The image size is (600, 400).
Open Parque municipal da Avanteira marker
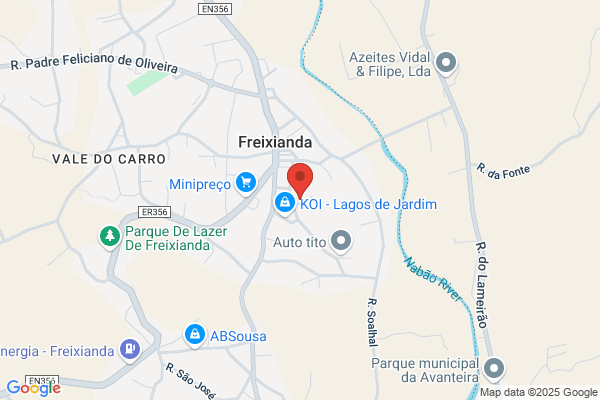[x=494, y=369]
